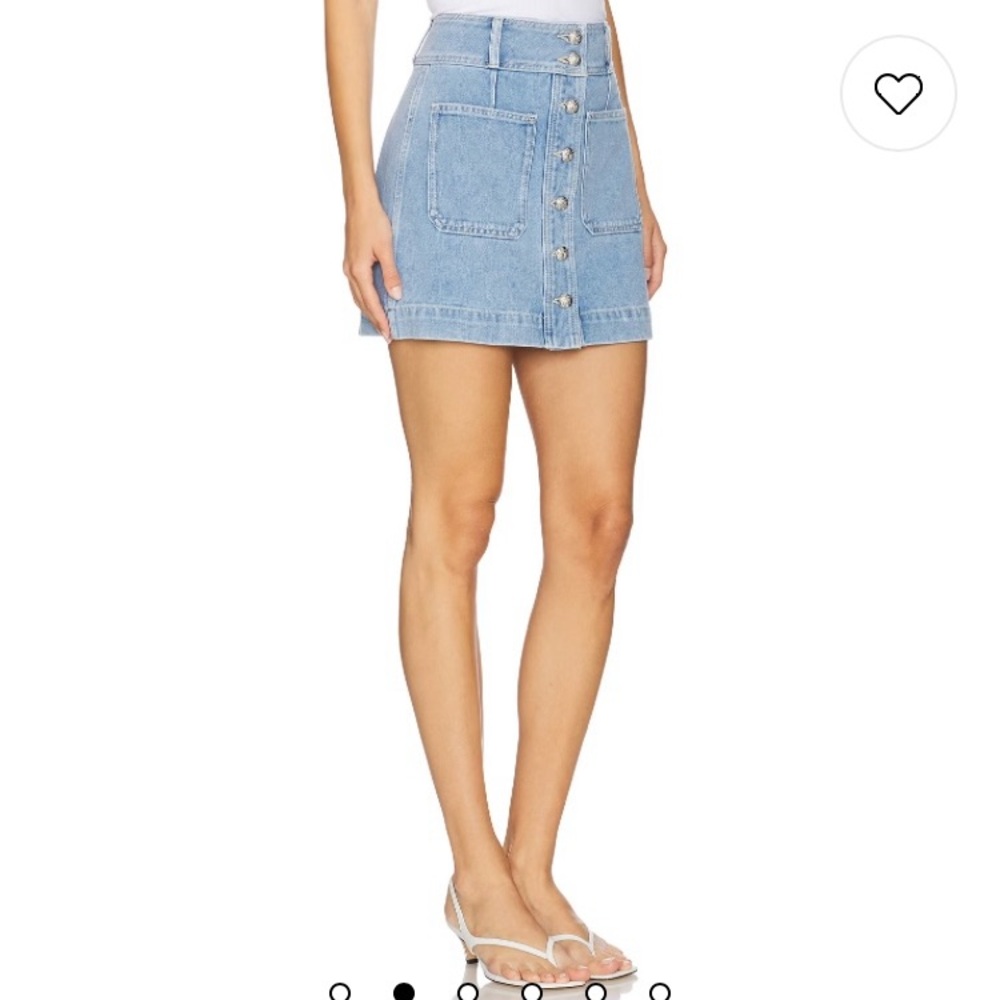Add the denim skirt to favorites
The width and height of the screenshot is (1000, 1000).
click(x=898, y=93)
